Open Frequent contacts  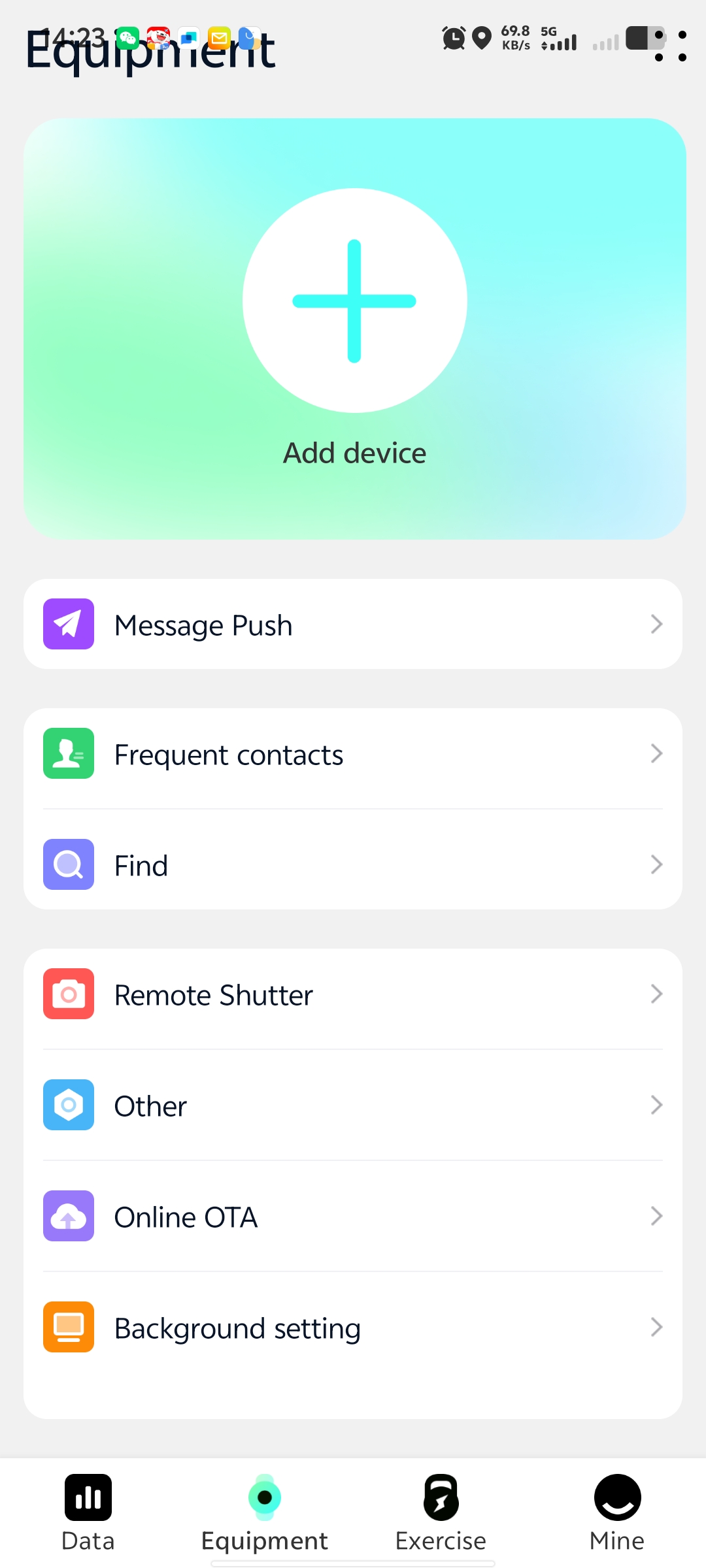point(353,755)
